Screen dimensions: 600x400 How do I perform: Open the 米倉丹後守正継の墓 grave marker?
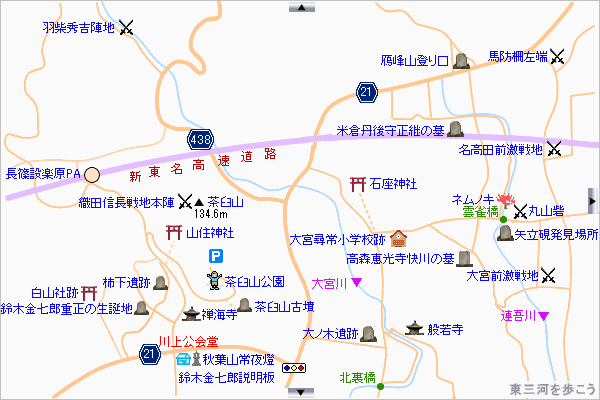tap(455, 129)
